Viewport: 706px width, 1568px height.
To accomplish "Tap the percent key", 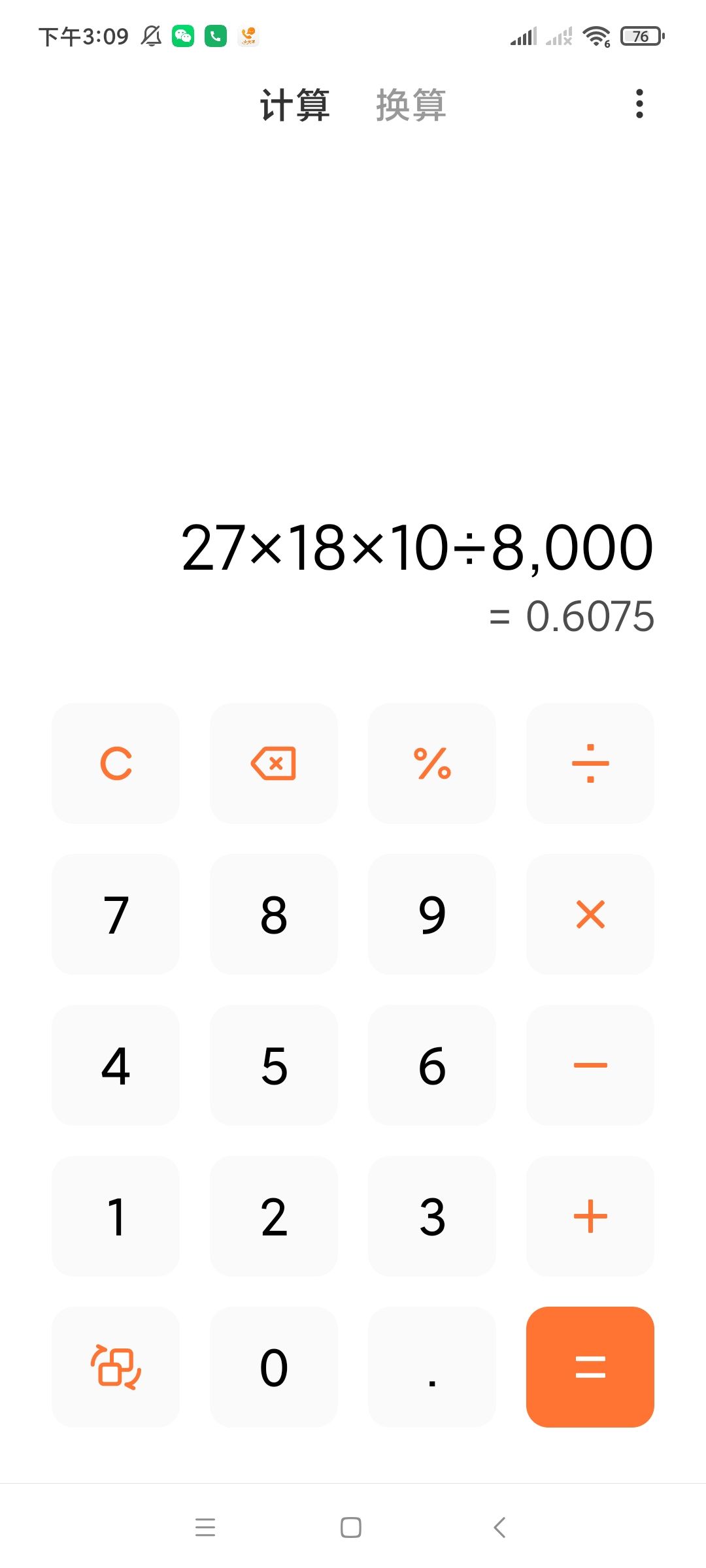I will [x=432, y=763].
